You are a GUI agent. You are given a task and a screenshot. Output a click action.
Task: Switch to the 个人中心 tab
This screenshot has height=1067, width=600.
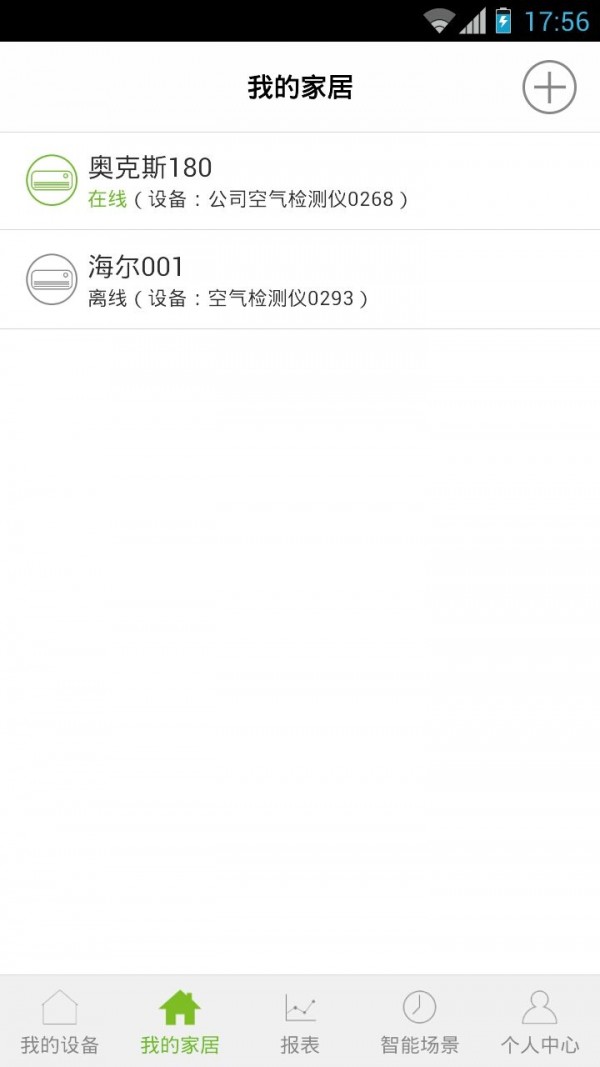coord(540,1022)
